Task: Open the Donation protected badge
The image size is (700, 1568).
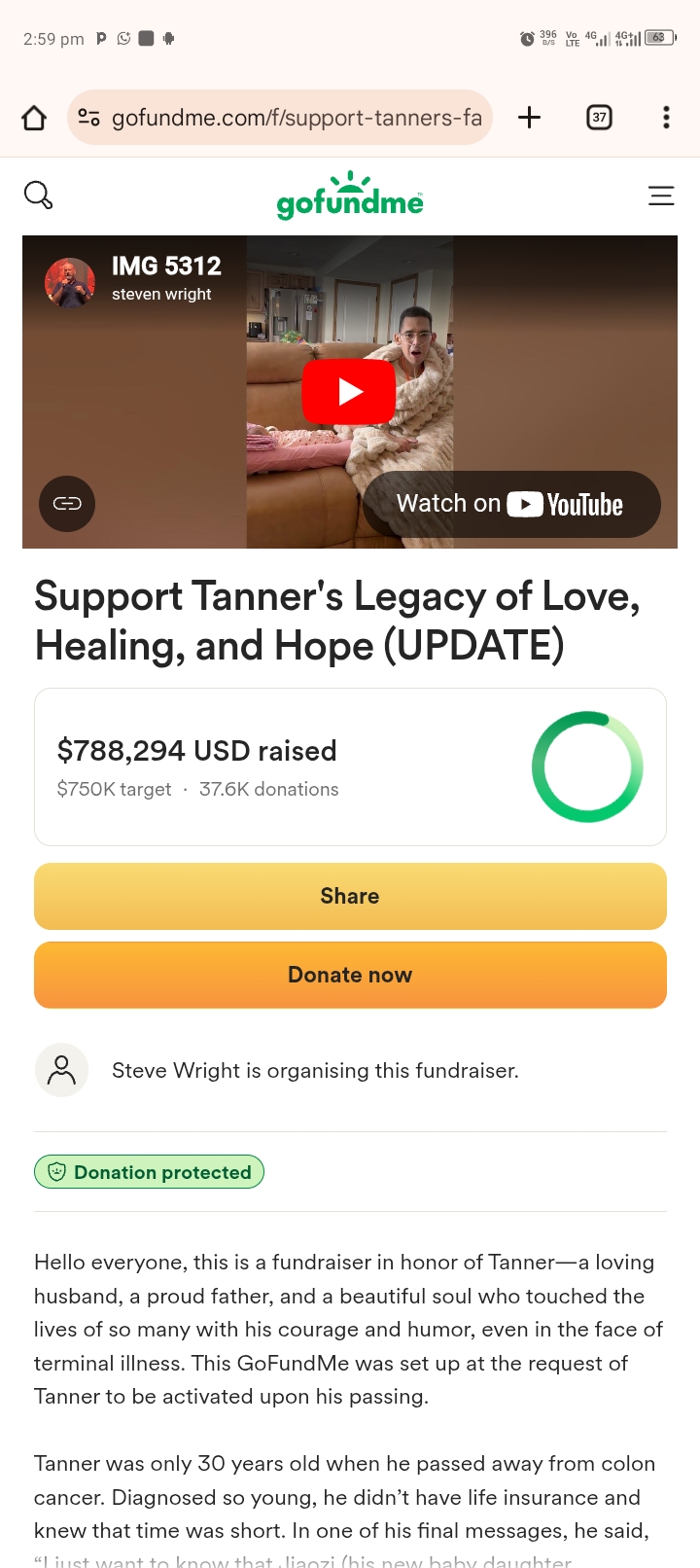Action: (149, 1172)
